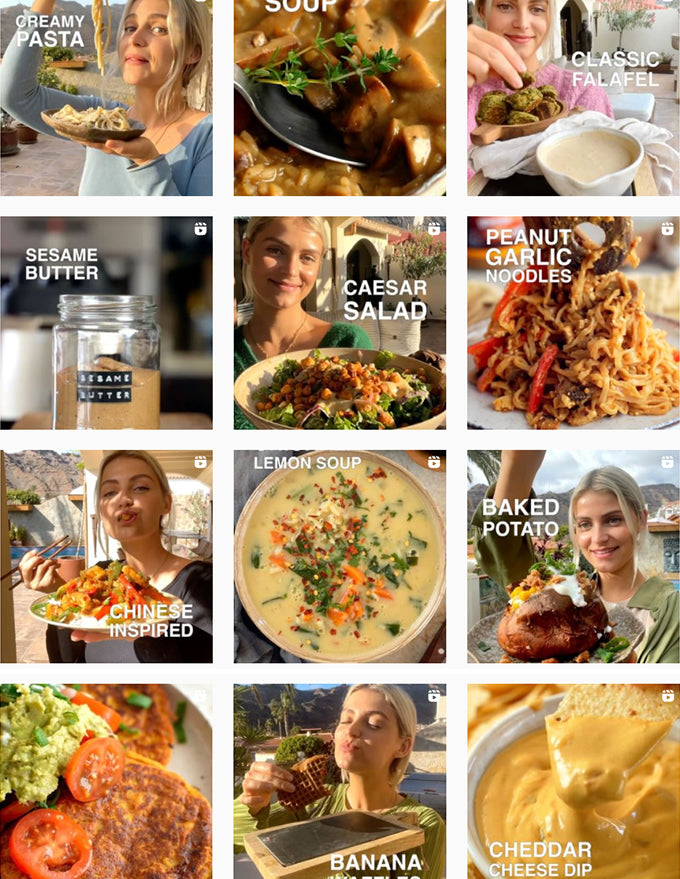
Task: Open the avocado and tomato pancake post
Action: tap(106, 781)
